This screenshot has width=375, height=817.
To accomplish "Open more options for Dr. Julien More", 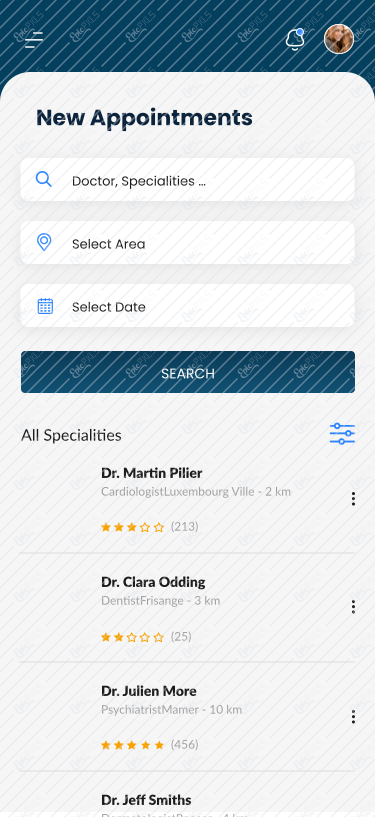I will tap(353, 717).
